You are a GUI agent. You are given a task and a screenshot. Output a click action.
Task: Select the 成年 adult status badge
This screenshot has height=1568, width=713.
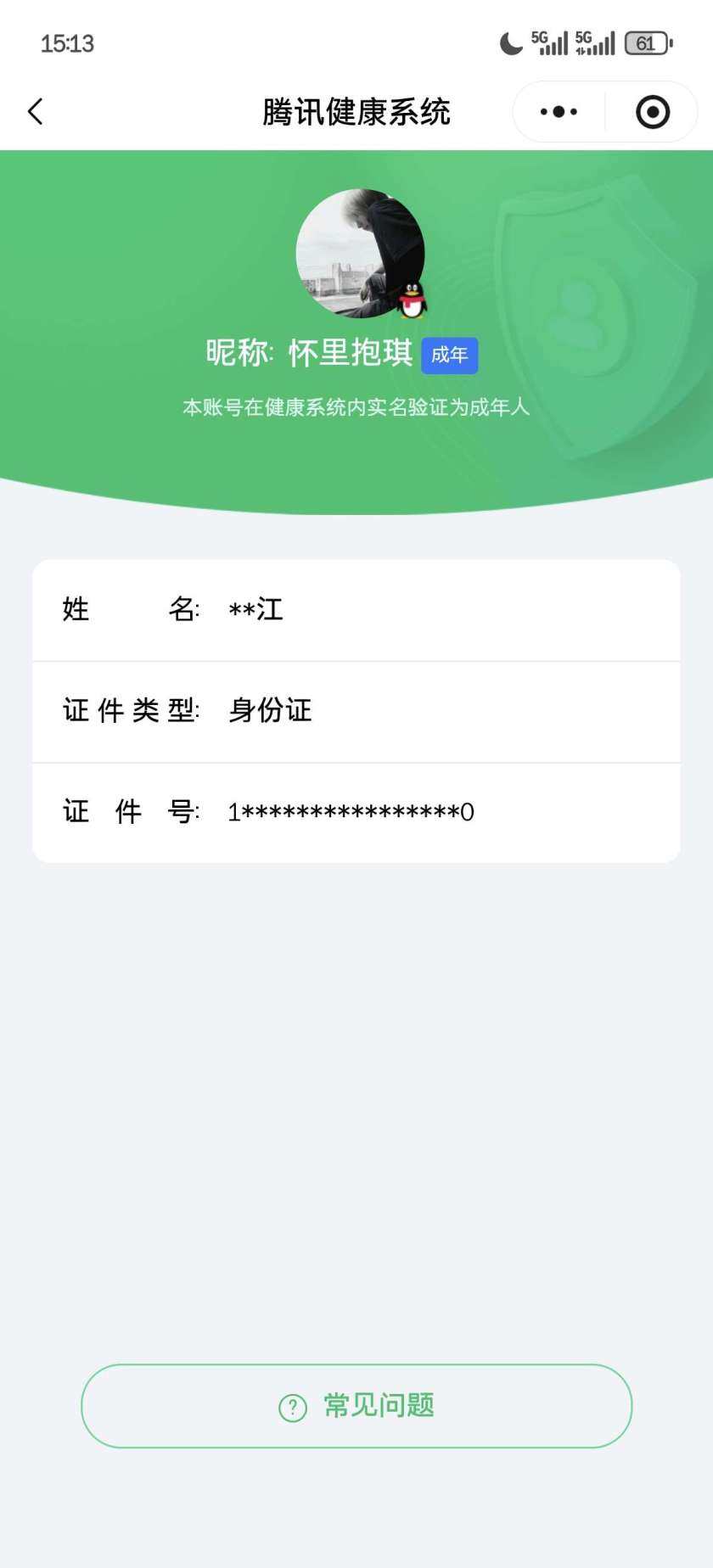pos(450,356)
